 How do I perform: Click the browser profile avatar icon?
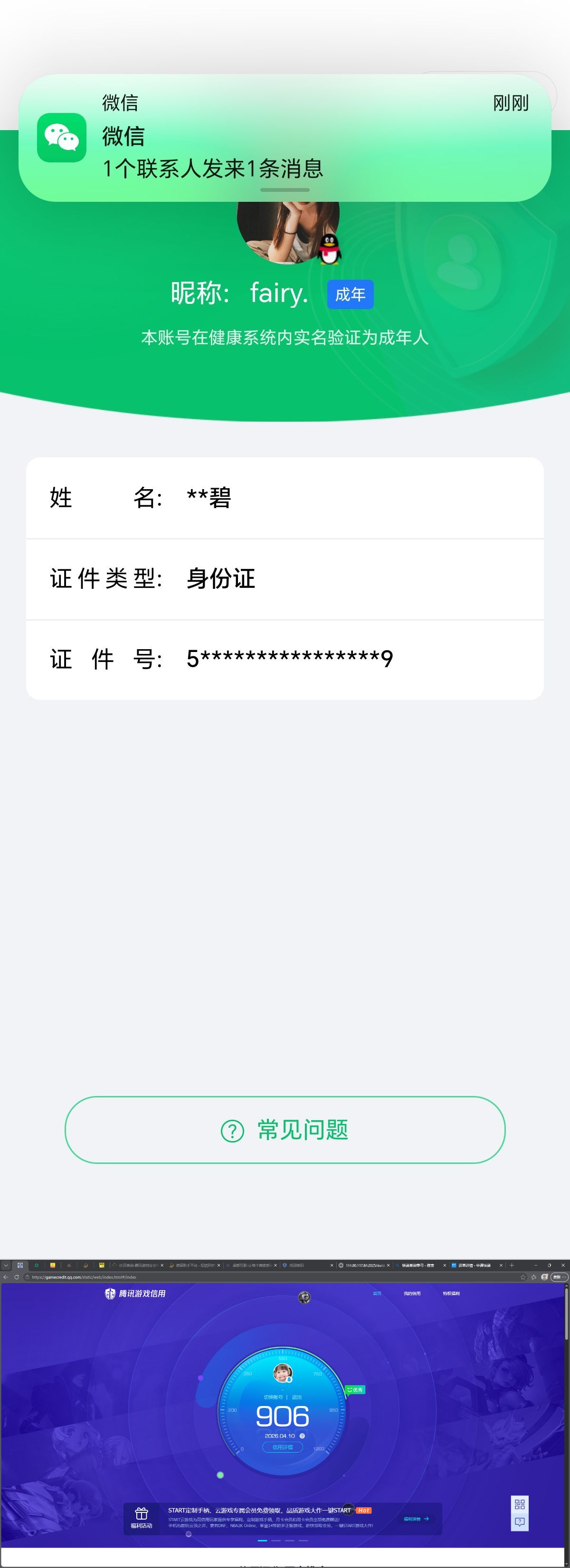tap(544, 1278)
